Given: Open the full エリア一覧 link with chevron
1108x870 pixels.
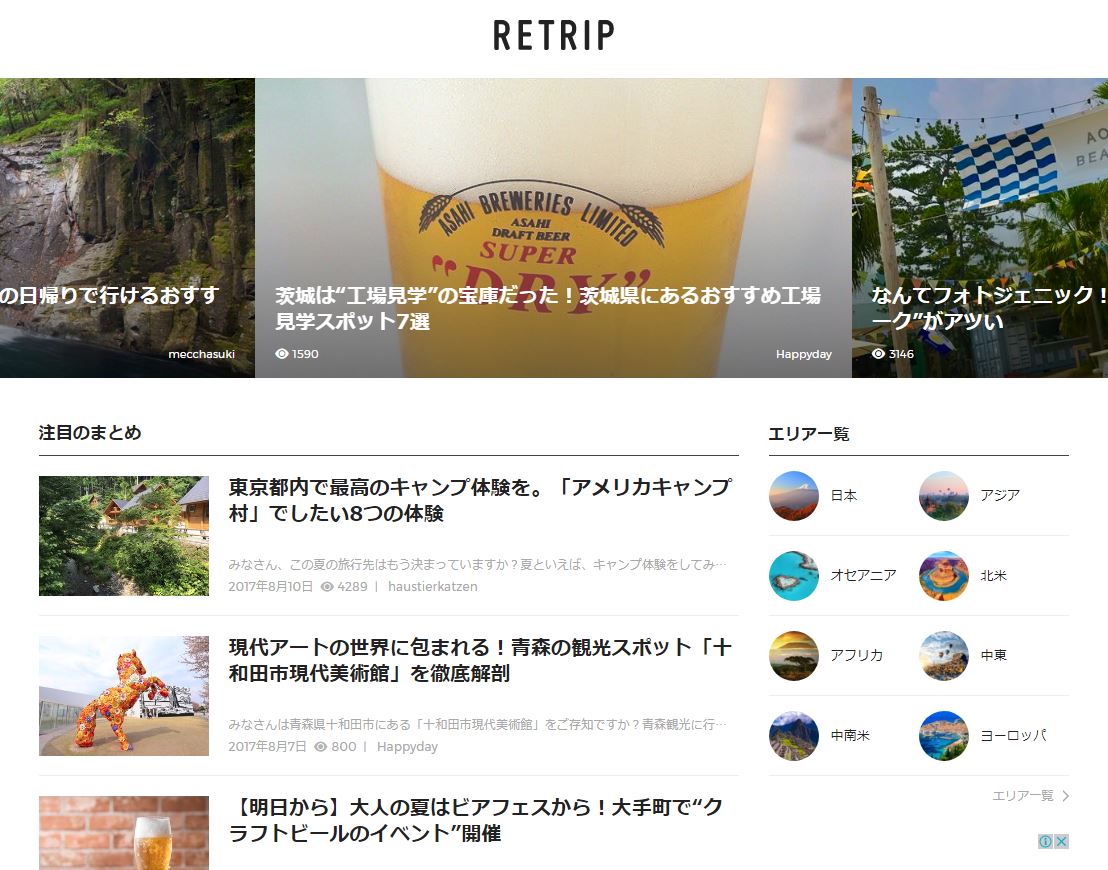Looking at the screenshot, I should [x=1030, y=796].
